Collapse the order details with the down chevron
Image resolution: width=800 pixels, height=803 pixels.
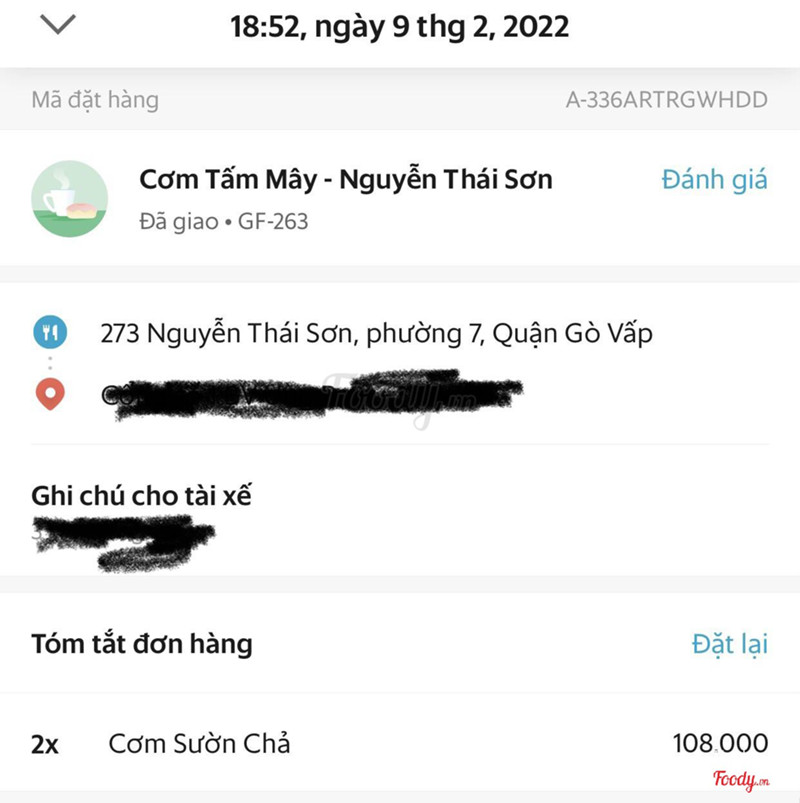[59, 27]
